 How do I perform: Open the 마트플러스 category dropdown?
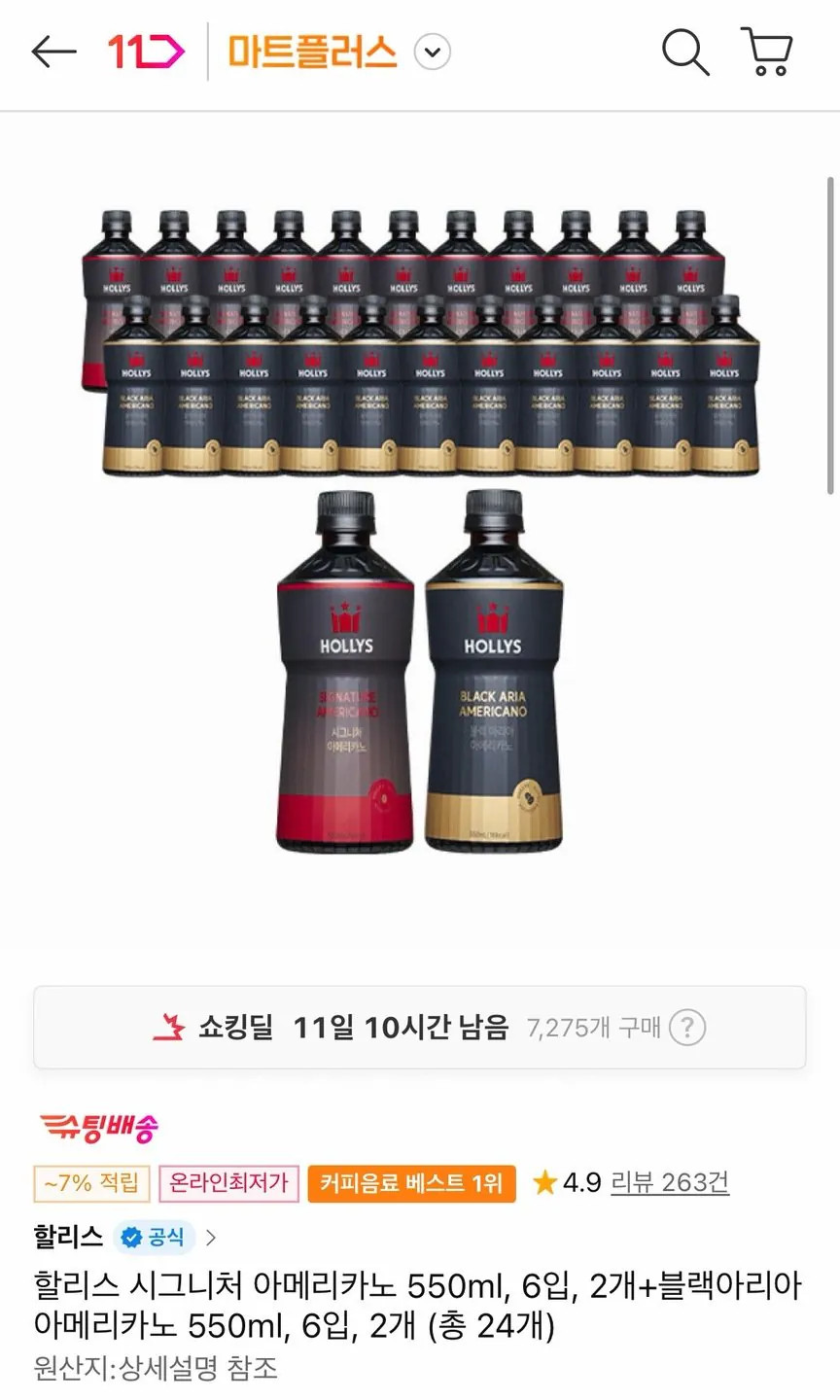pyautogui.click(x=432, y=52)
